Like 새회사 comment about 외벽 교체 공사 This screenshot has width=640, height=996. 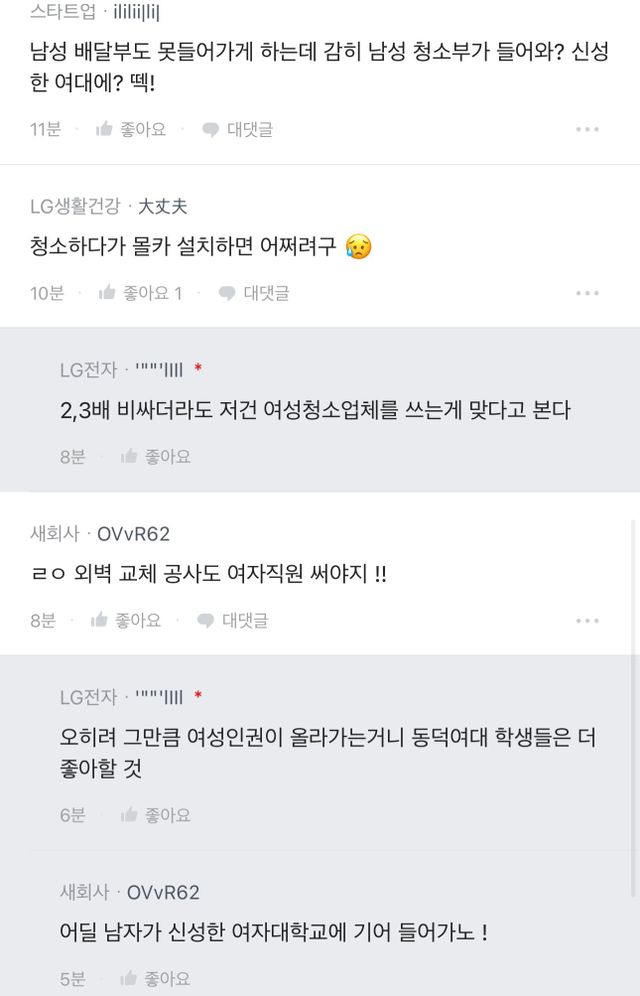click(126, 620)
